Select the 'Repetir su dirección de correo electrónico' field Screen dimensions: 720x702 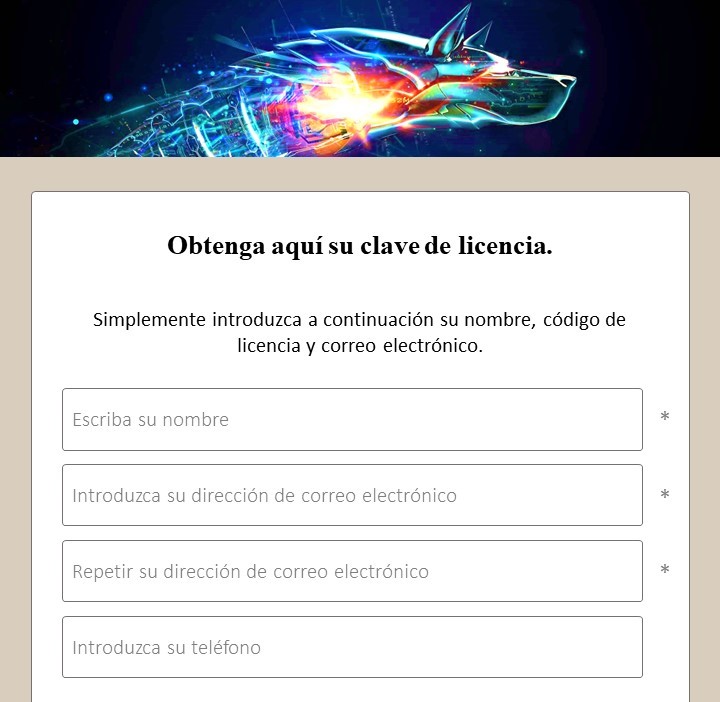pyautogui.click(x=352, y=571)
